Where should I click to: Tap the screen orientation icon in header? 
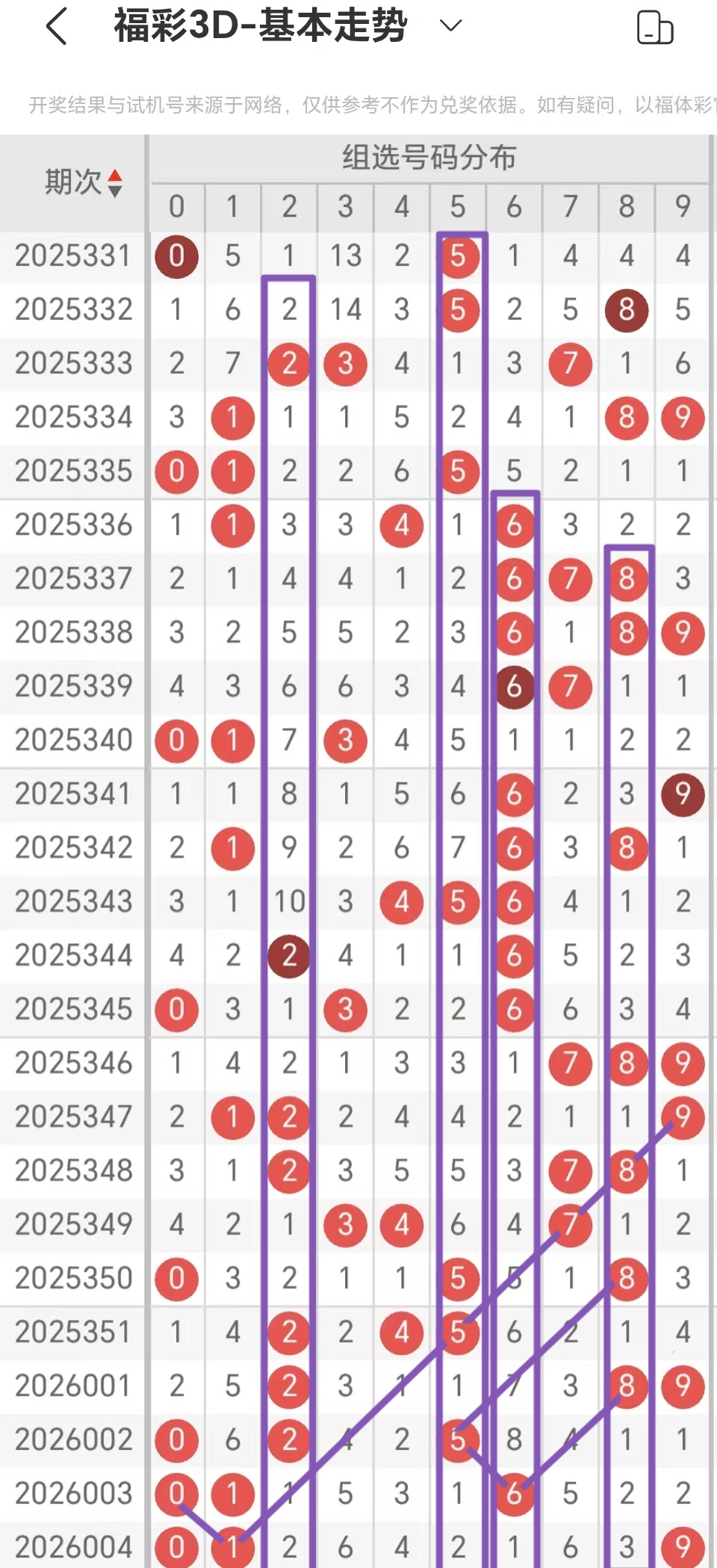click(654, 28)
